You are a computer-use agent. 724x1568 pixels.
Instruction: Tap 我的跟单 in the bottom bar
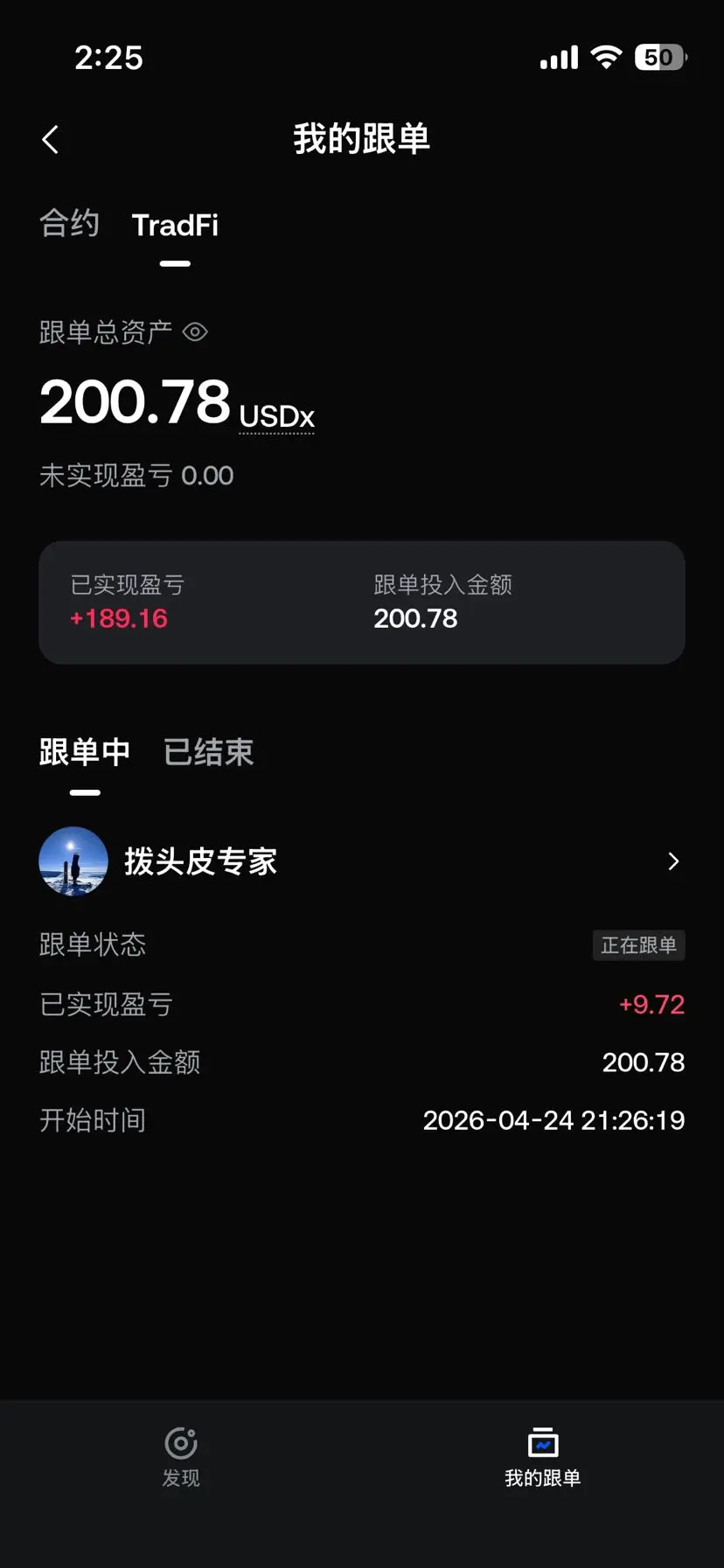(x=542, y=1456)
